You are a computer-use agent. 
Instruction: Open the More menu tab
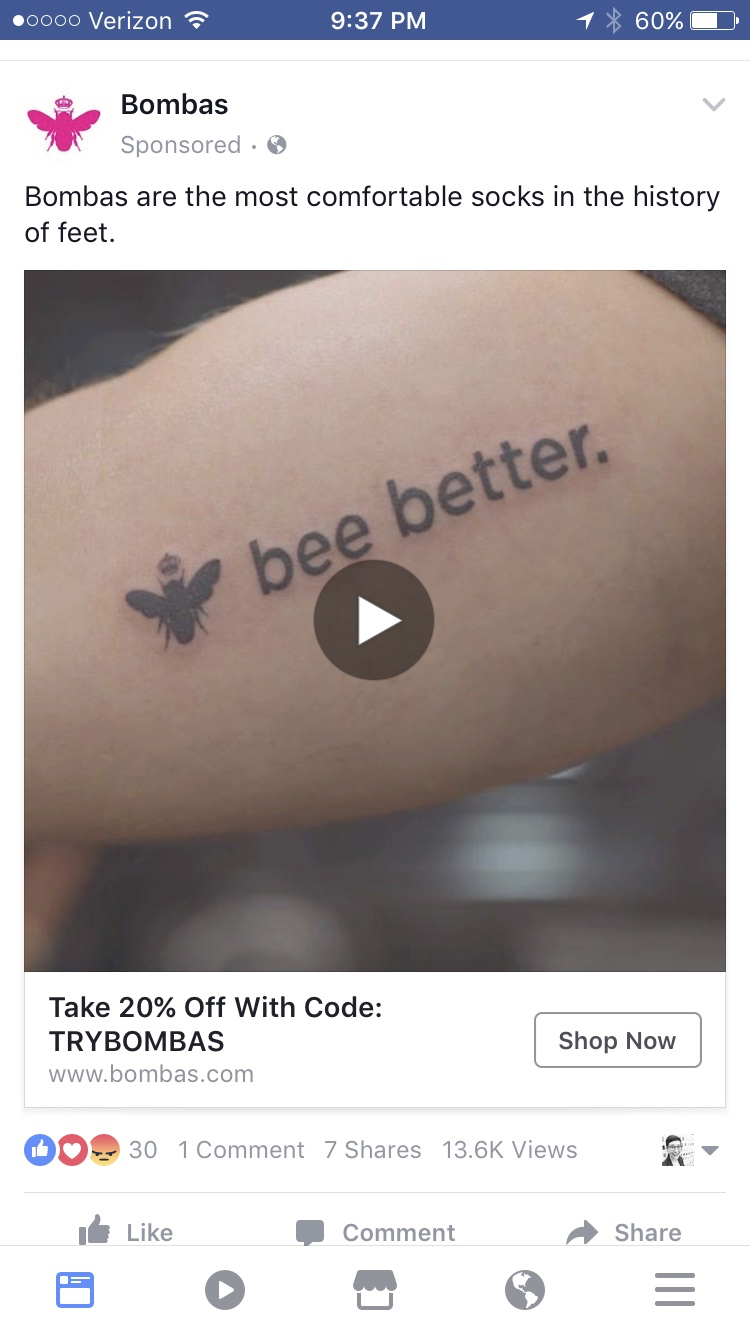675,1290
